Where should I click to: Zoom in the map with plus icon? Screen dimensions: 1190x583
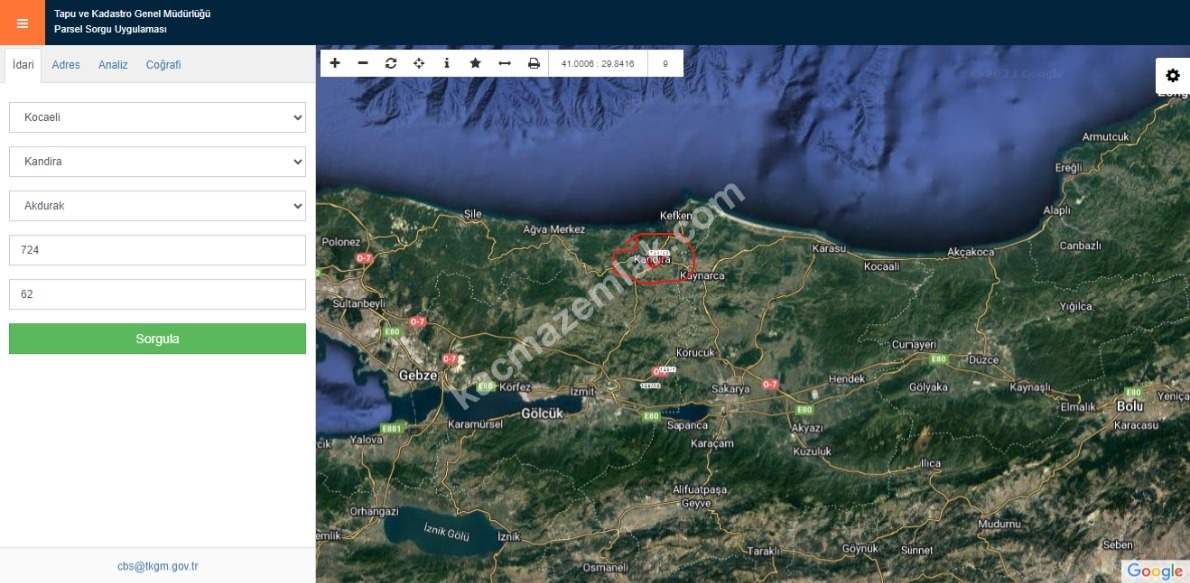pos(335,63)
